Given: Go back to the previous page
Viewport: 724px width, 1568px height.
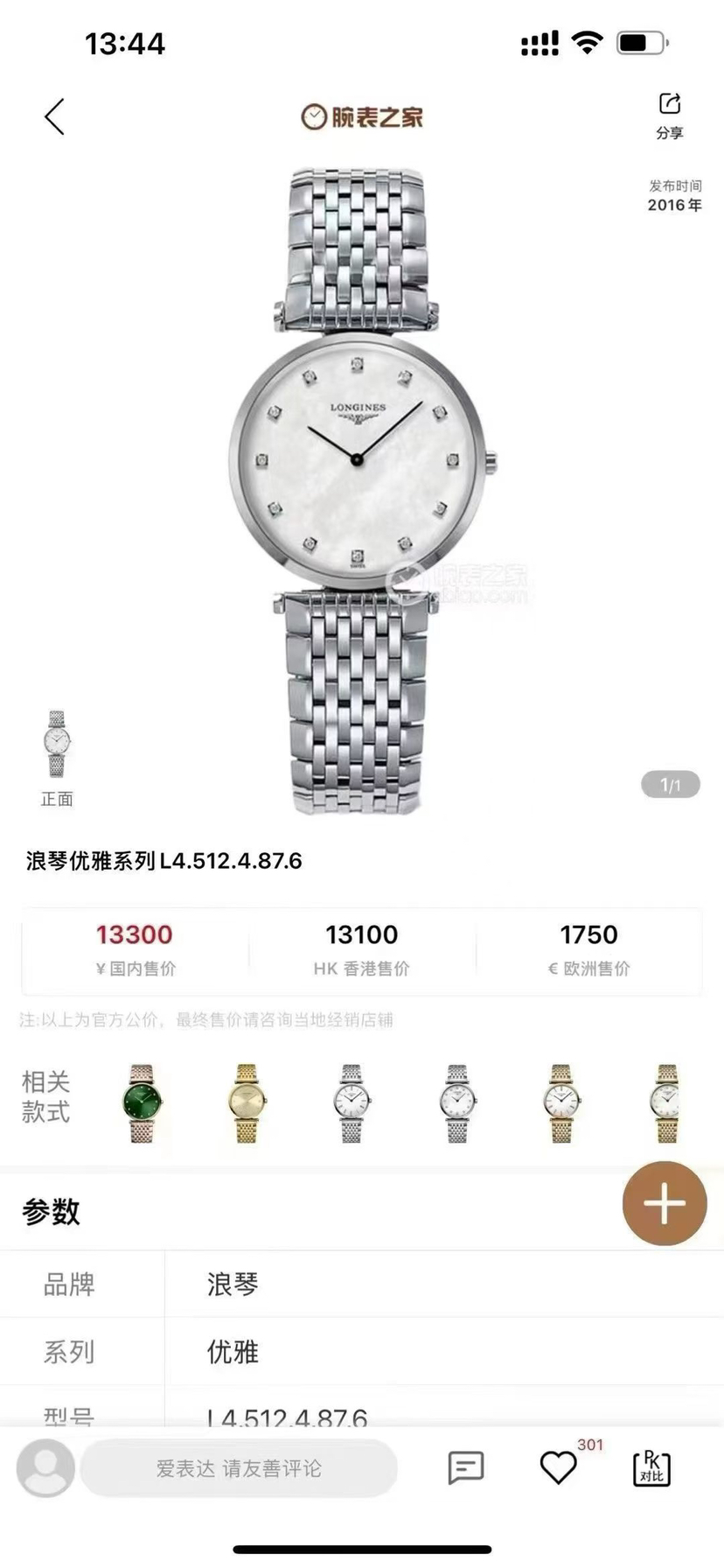Looking at the screenshot, I should [55, 116].
